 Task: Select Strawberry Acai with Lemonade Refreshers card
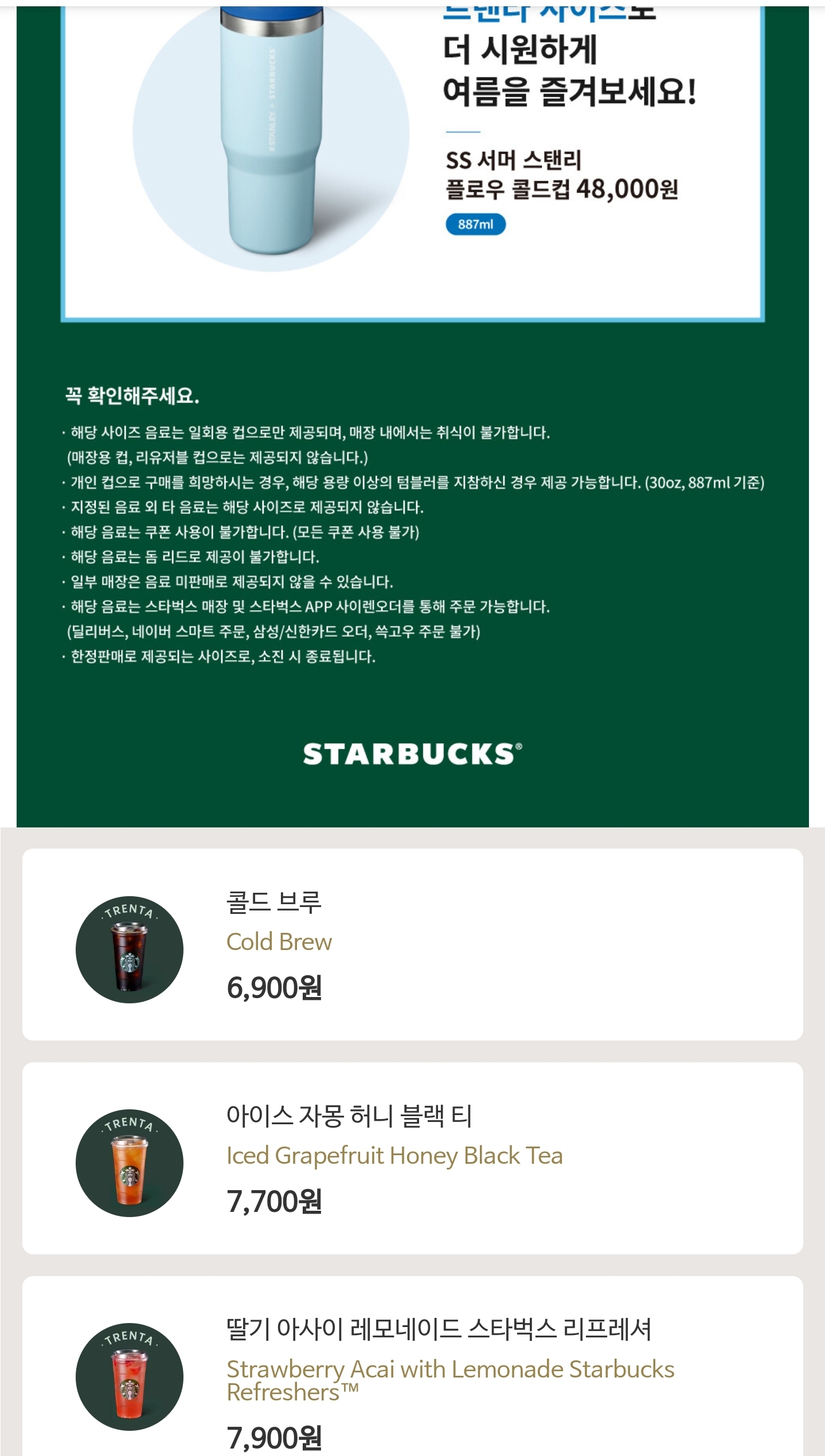[x=412, y=1366]
